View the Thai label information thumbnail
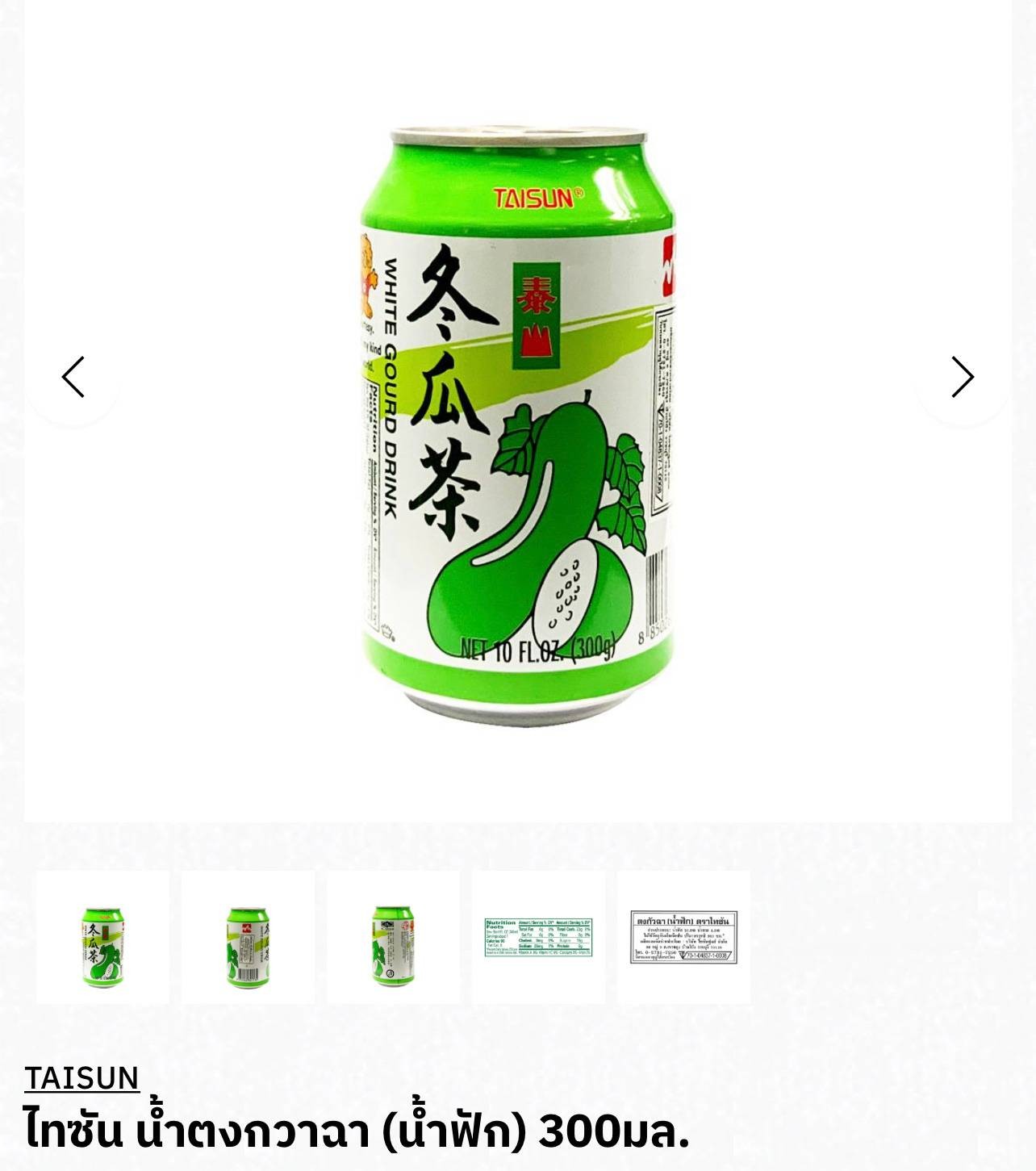 click(683, 937)
